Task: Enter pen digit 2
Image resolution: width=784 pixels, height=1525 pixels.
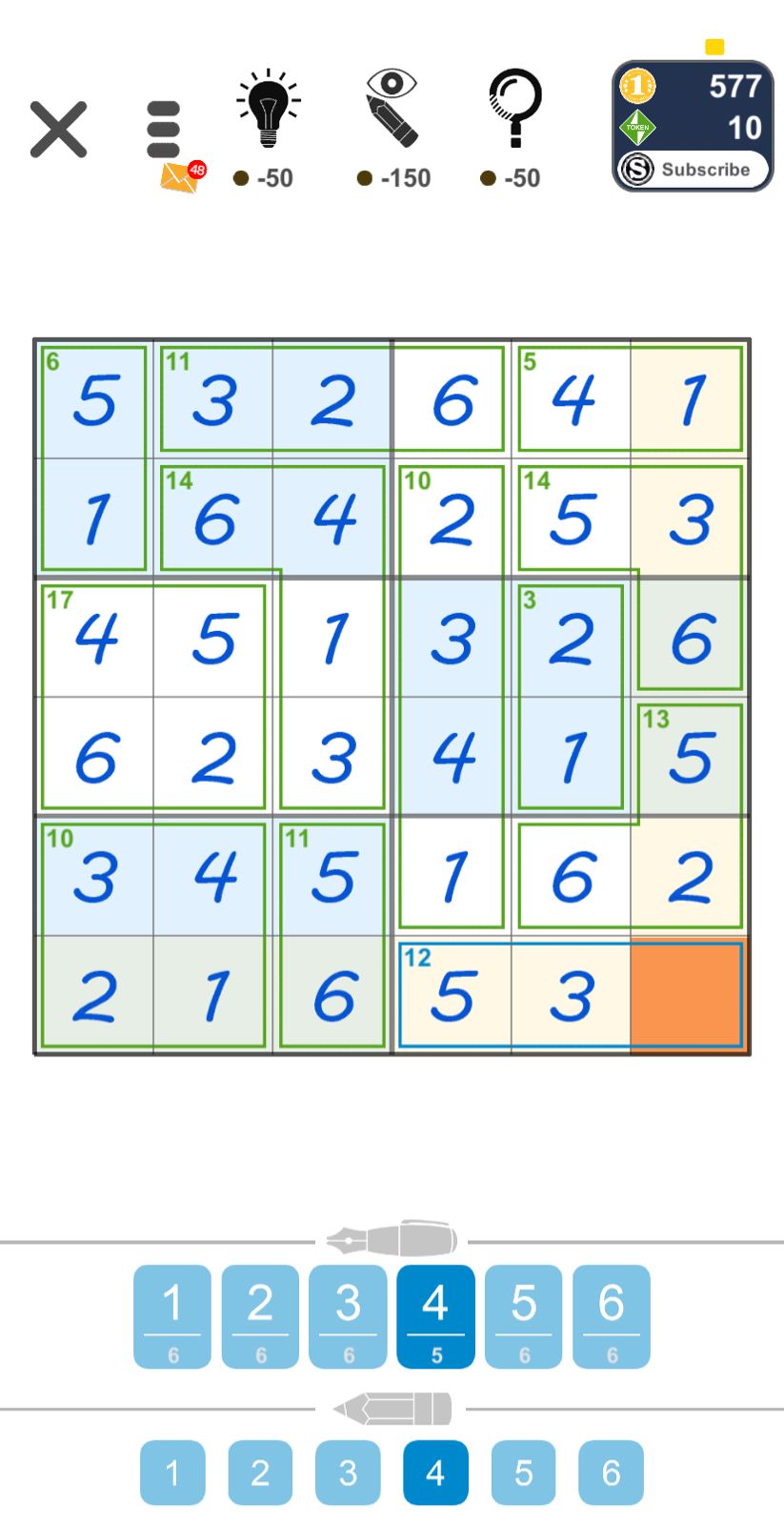Action: pyautogui.click(x=260, y=1316)
